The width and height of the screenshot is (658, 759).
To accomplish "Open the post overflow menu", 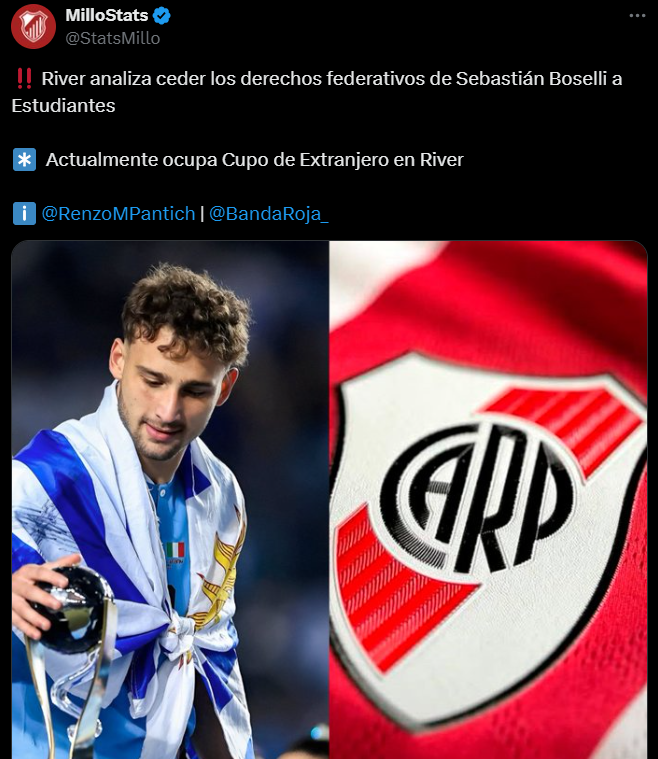I will [637, 16].
